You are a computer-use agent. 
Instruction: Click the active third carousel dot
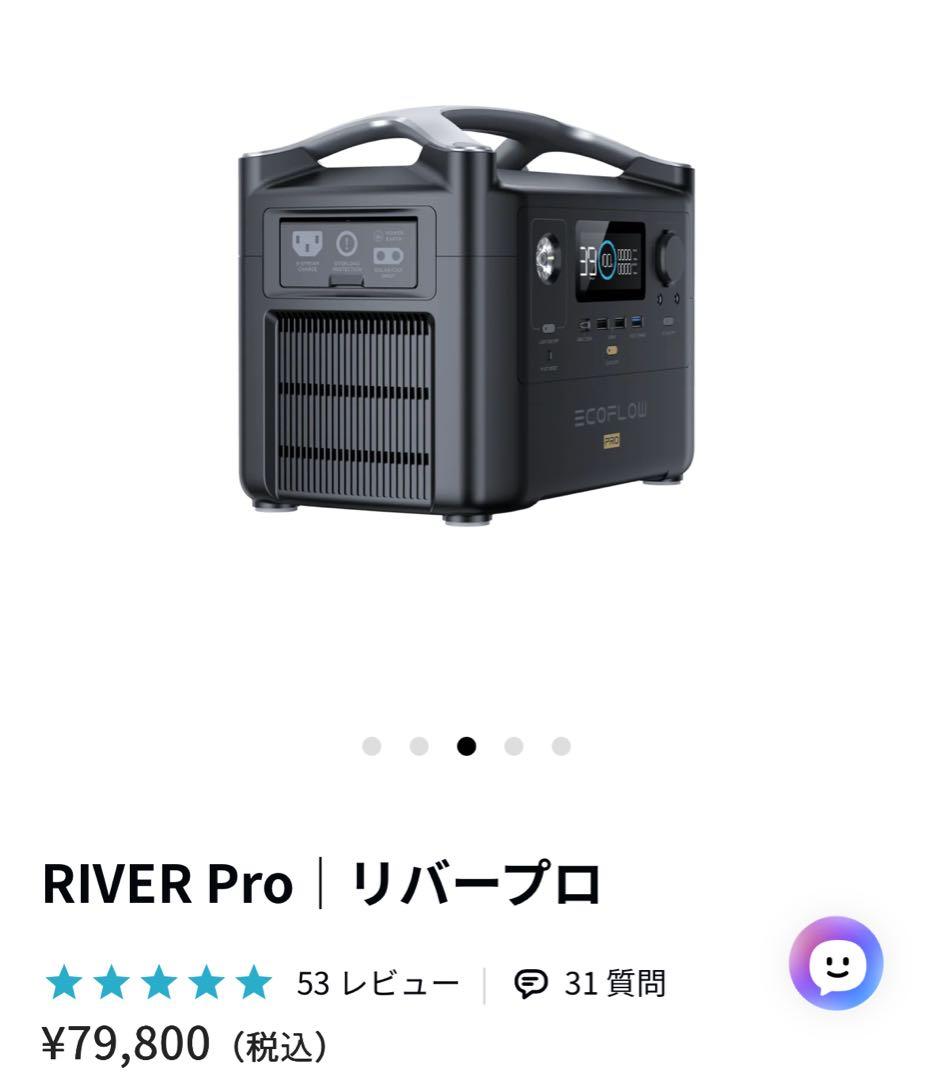coord(465,744)
